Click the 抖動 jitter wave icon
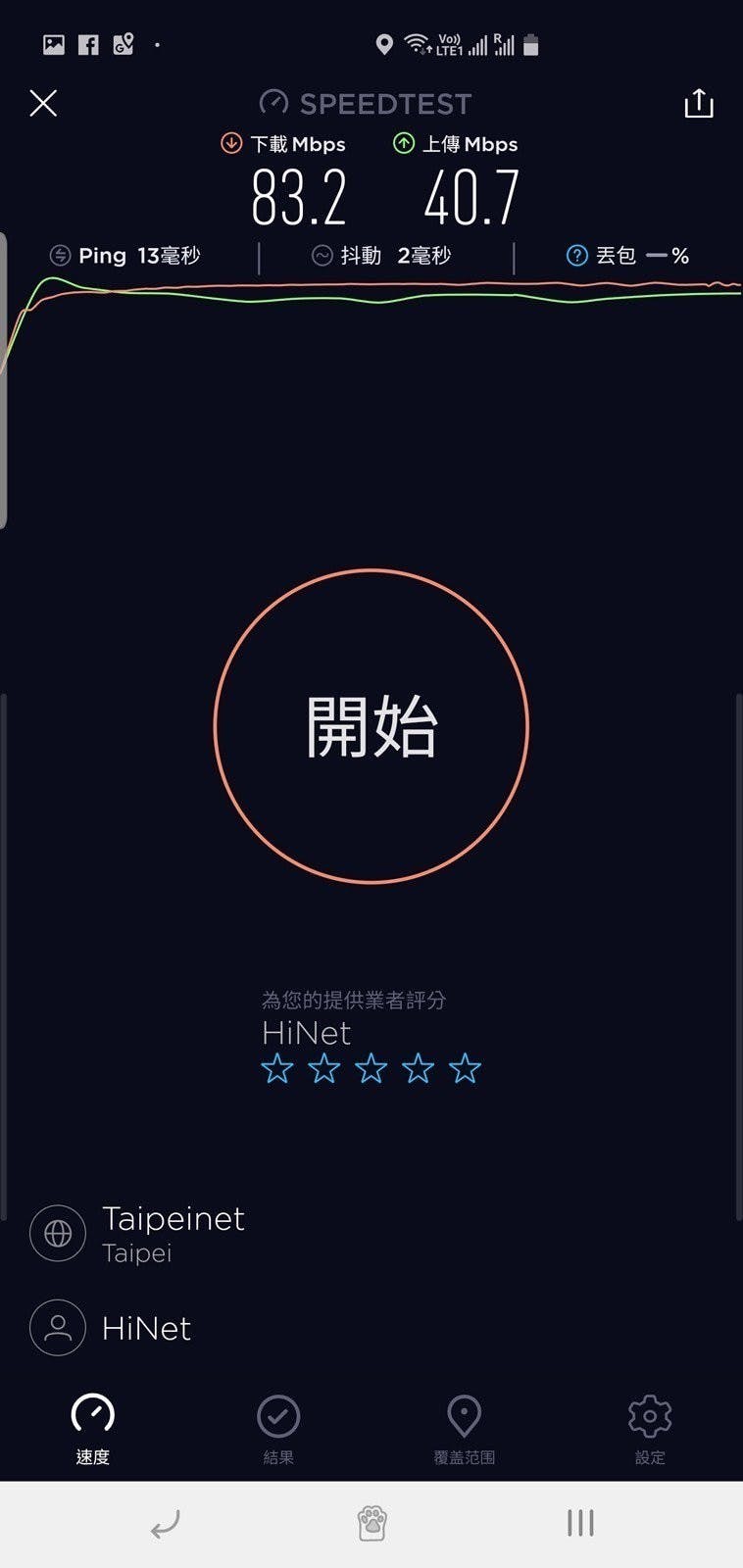743x1568 pixels. [322, 255]
